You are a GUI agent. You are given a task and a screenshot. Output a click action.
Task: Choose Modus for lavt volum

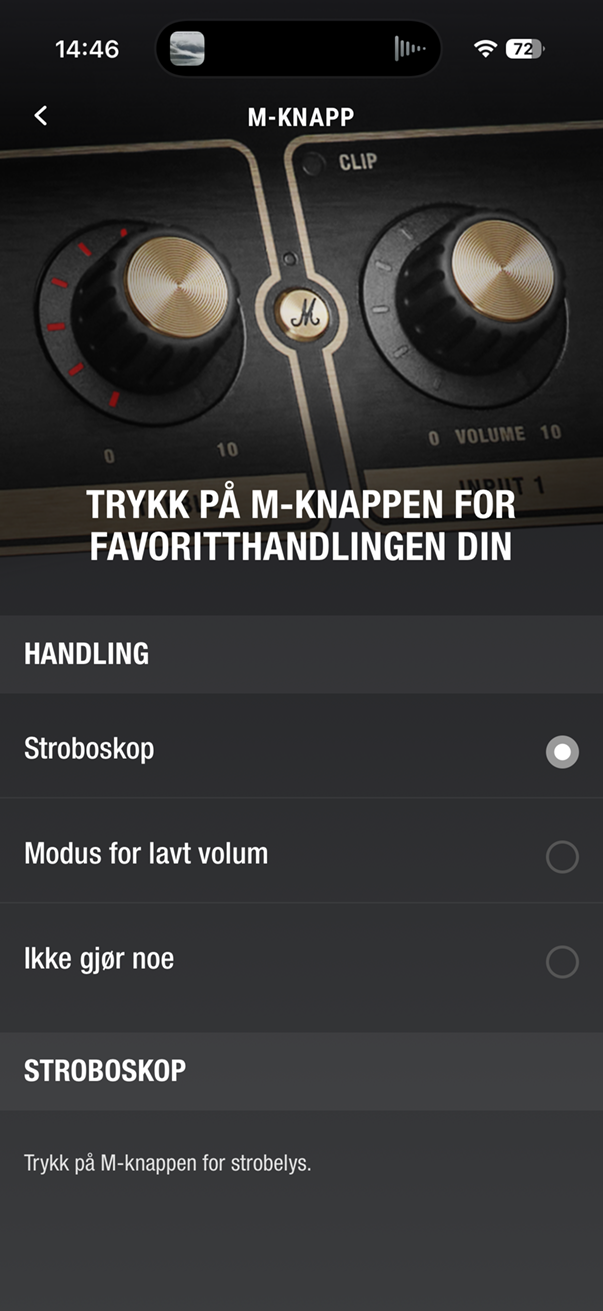point(561,856)
